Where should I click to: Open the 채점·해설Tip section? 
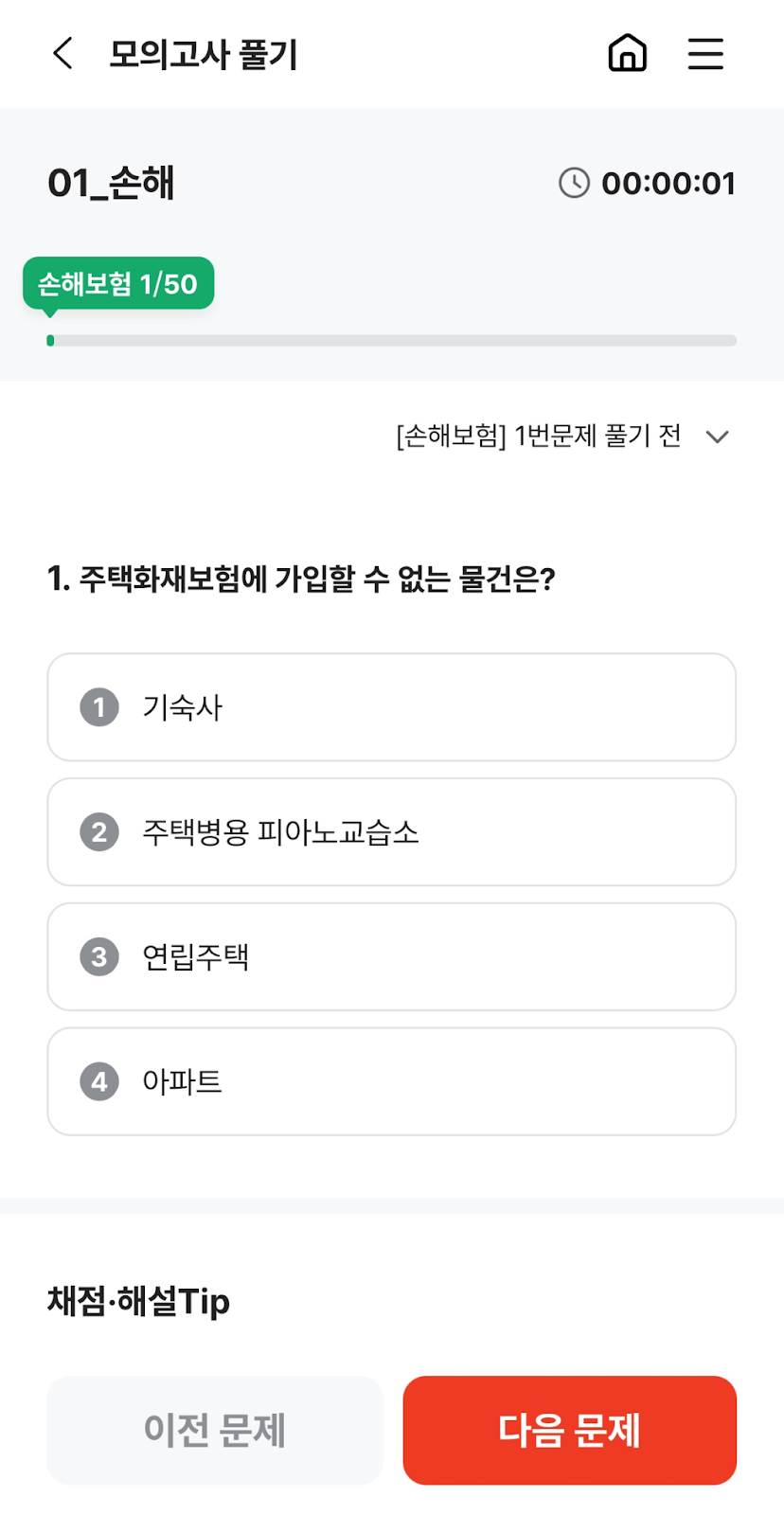click(x=138, y=1301)
